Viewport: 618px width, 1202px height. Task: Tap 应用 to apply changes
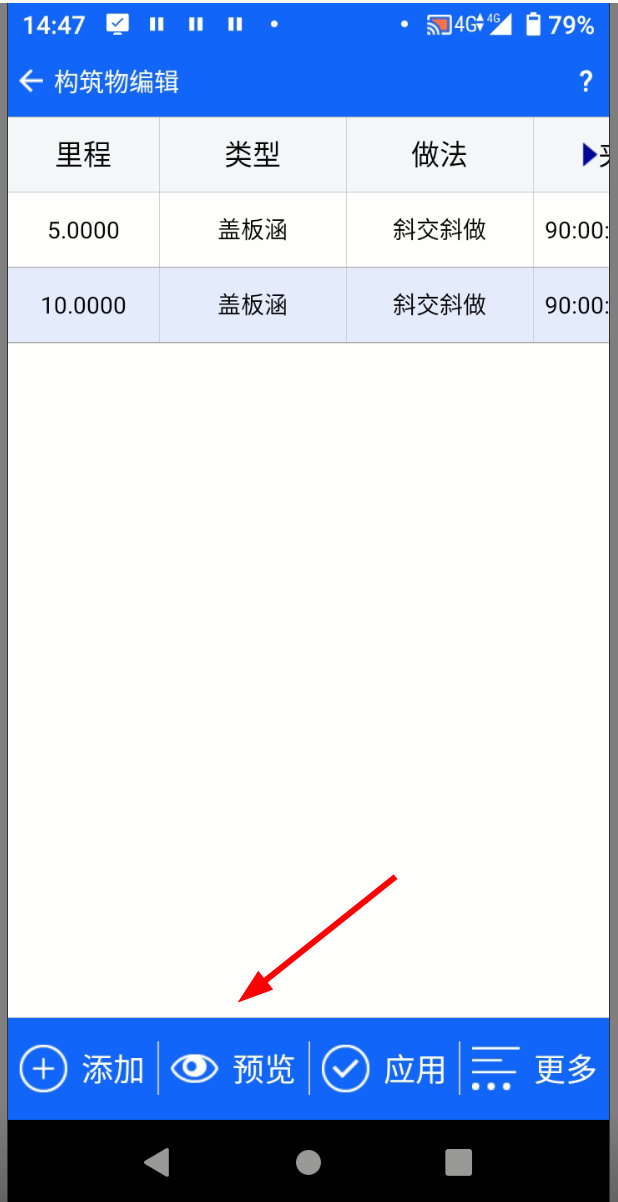click(x=384, y=1069)
